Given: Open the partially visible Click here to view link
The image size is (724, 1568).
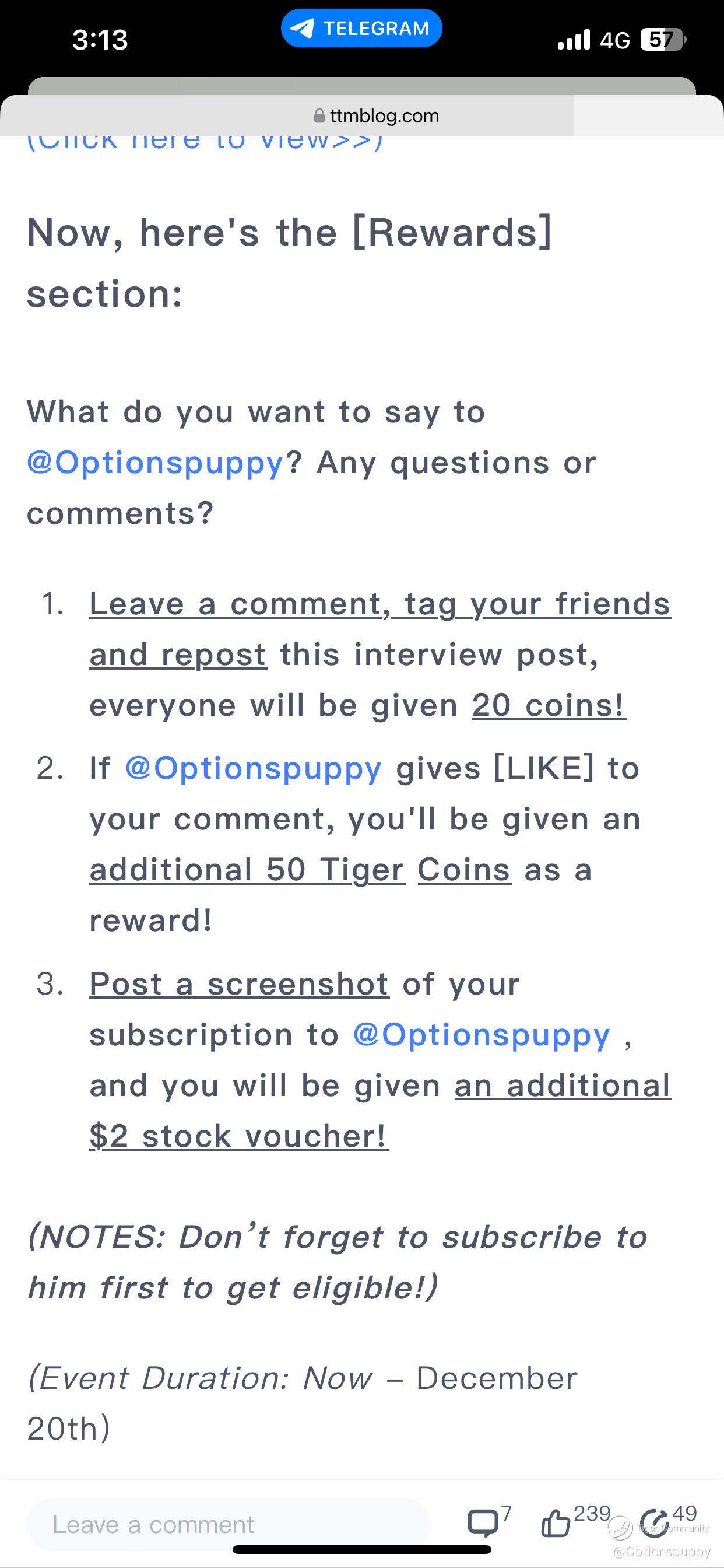Looking at the screenshot, I should click(x=205, y=142).
